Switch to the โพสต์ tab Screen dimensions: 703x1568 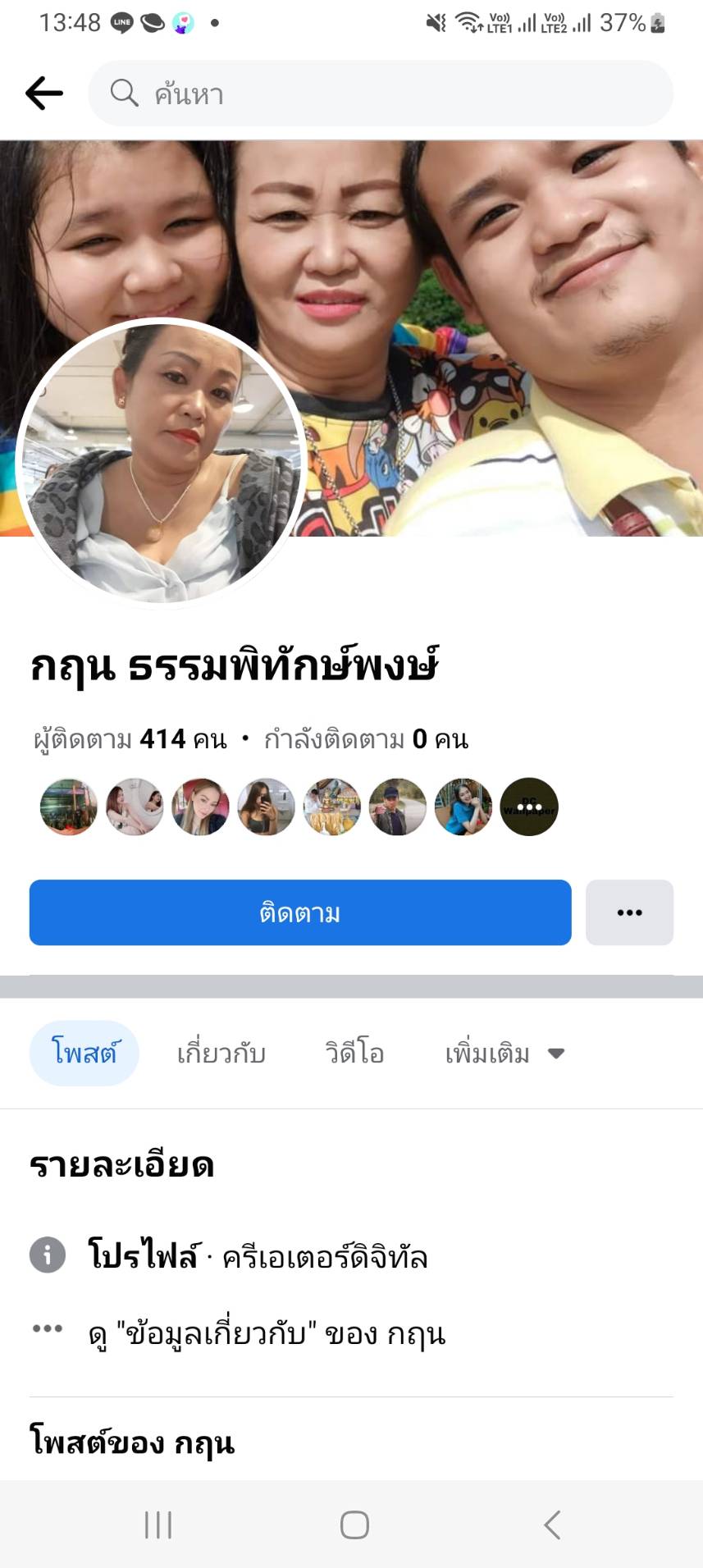(84, 1053)
